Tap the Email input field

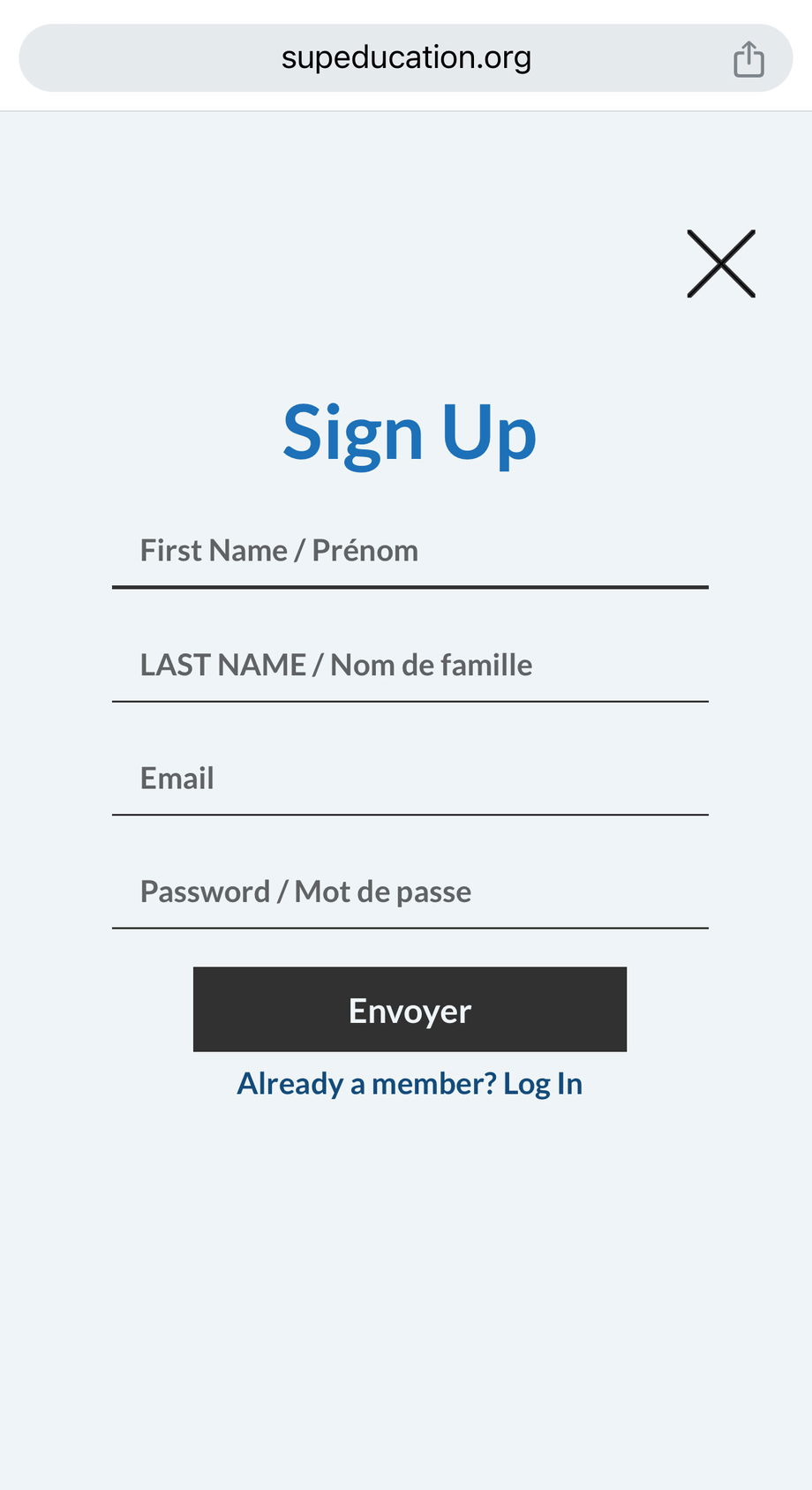coord(410,779)
